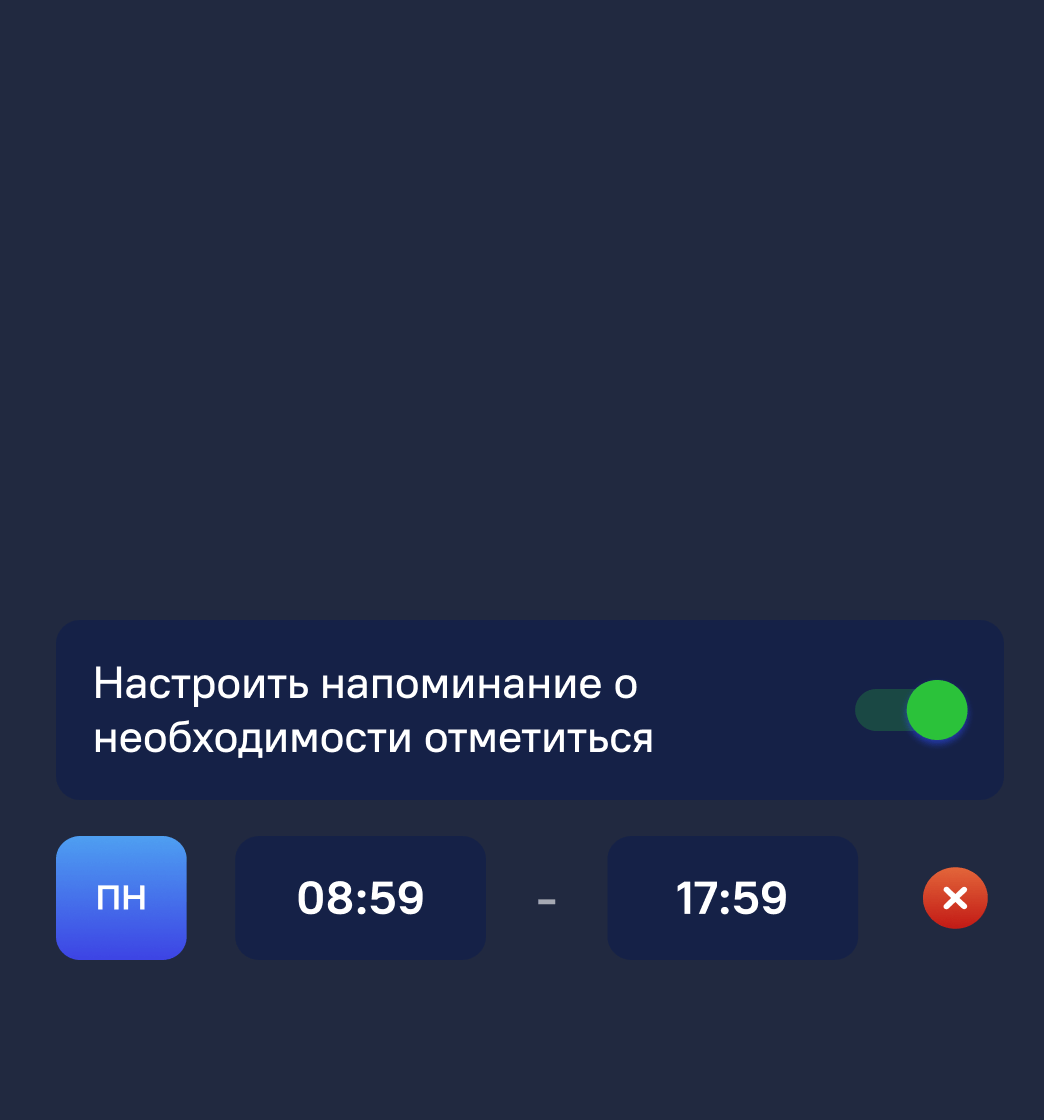The height and width of the screenshot is (1120, 1044).
Task: Disable the check-in reminder switch
Action: [x=911, y=710]
